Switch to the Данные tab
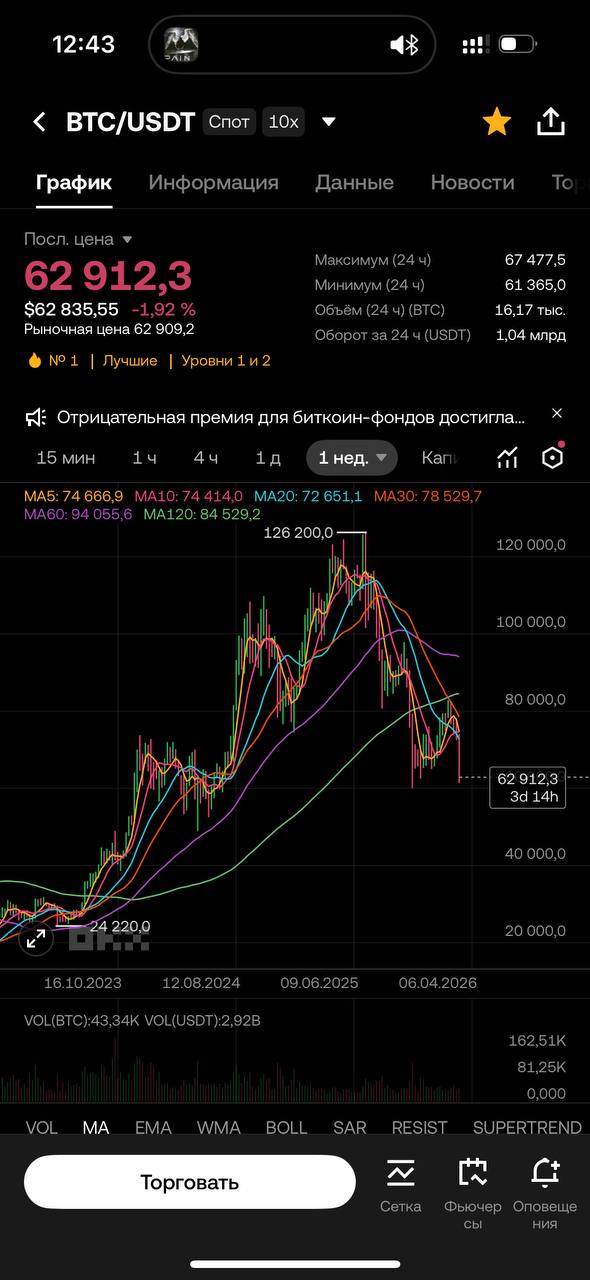Screen dimensions: 590x1280 point(354,182)
